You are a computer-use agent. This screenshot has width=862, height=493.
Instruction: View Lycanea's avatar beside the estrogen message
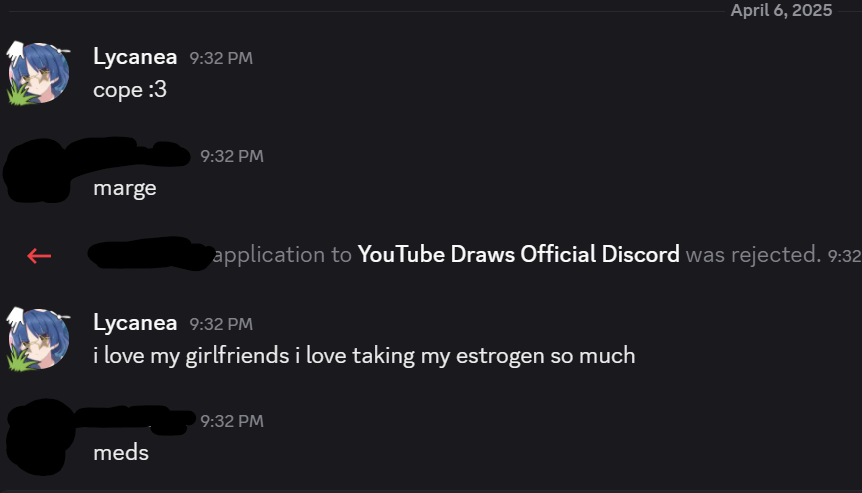pyautogui.click(x=39, y=340)
